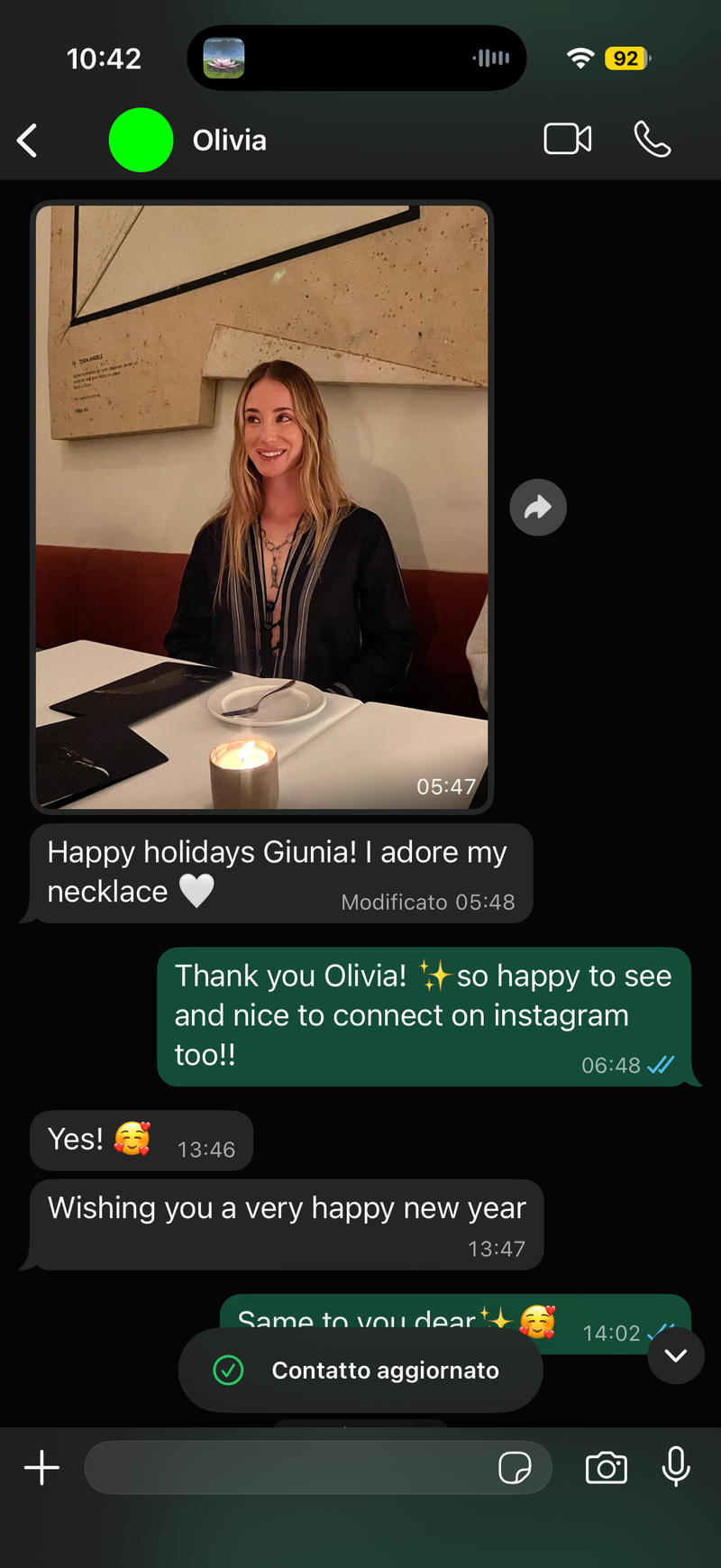This screenshot has height=1568, width=721.
Task: Open the camera to take a photo
Action: (607, 1468)
